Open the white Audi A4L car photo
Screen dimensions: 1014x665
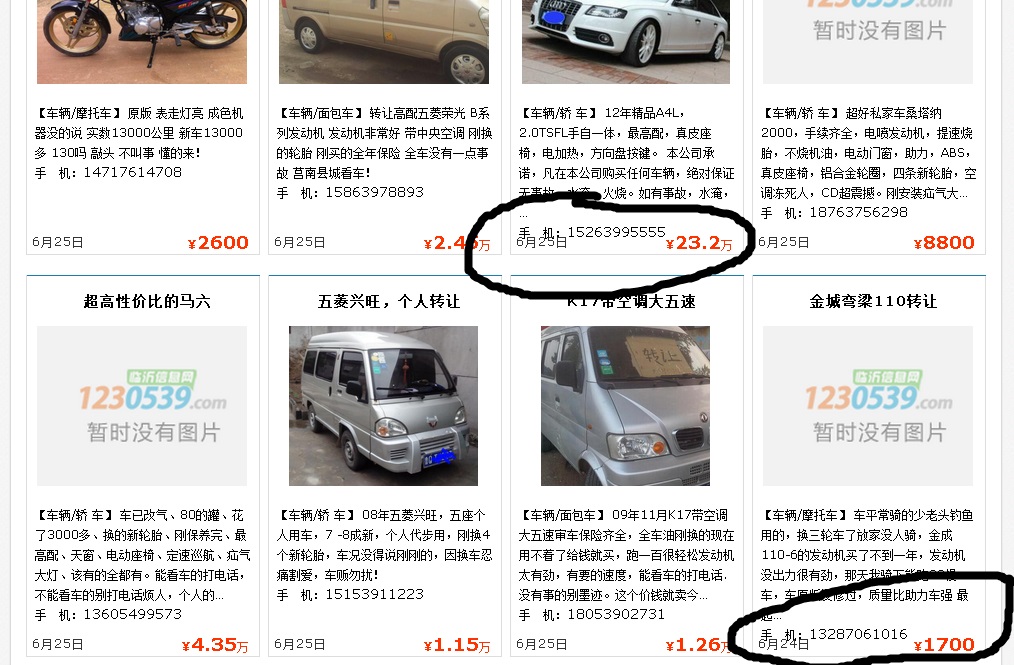pos(625,40)
